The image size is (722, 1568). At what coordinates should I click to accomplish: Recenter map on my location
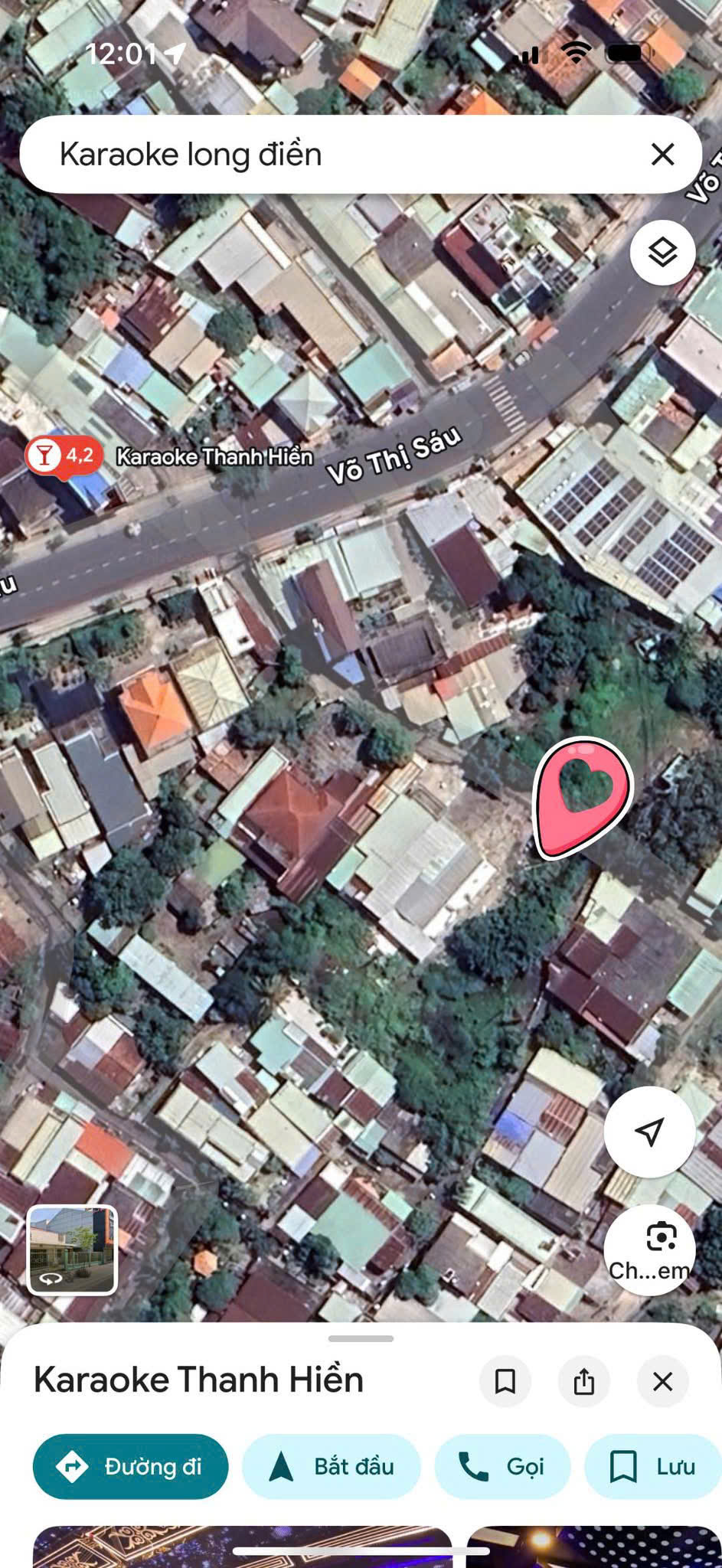point(649,1132)
